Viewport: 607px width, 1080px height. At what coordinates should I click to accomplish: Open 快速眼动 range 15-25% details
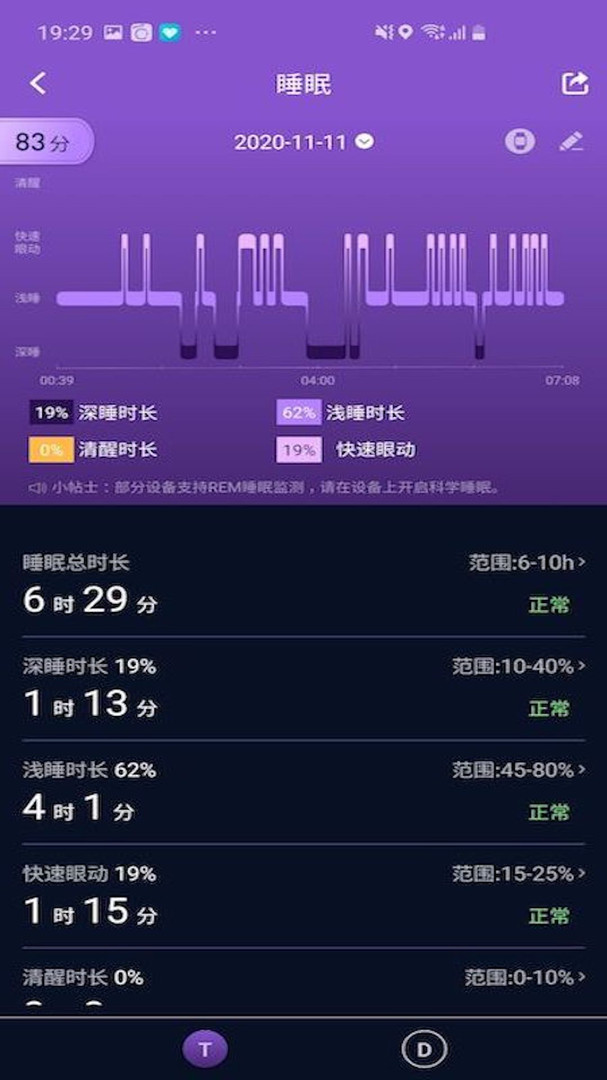pyautogui.click(x=519, y=874)
